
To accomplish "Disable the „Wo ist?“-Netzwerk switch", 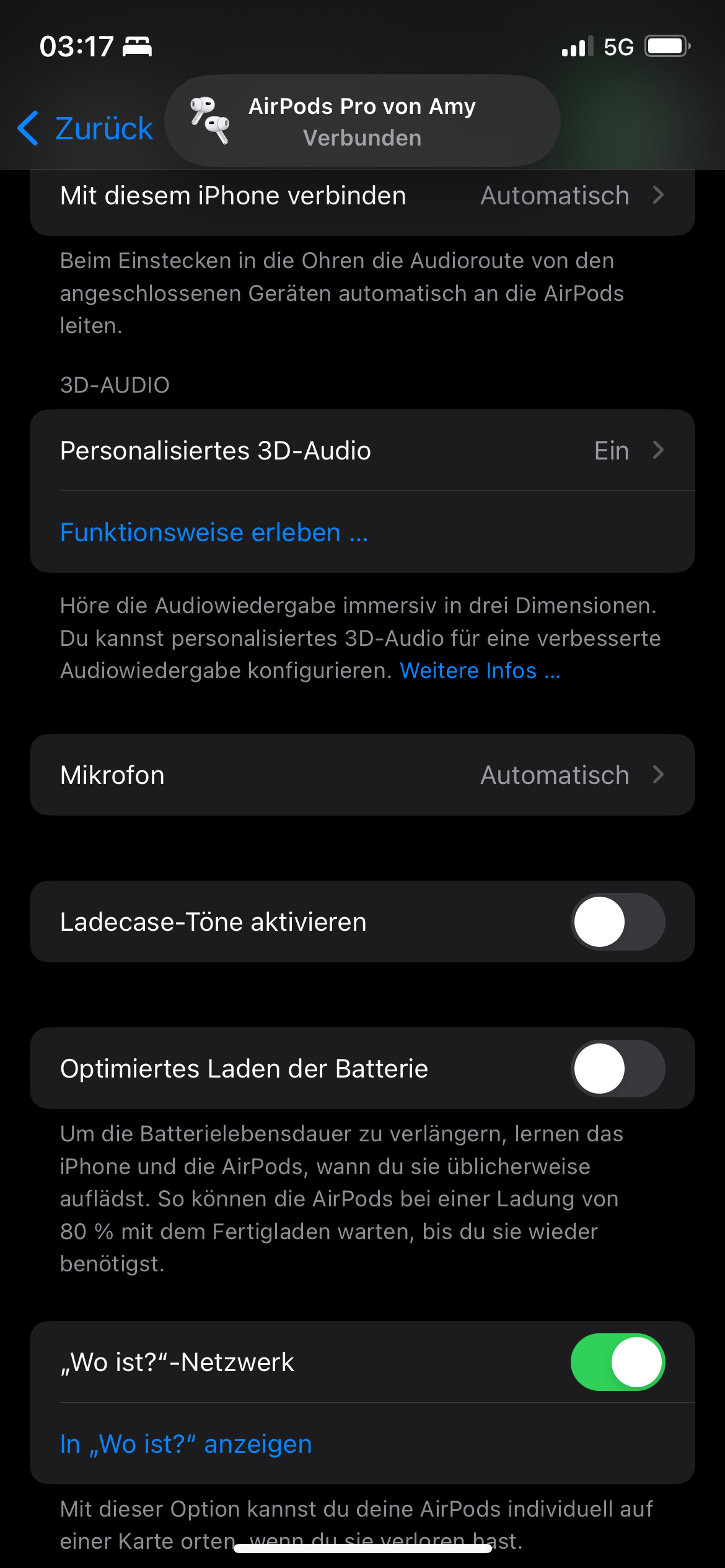I will tap(617, 1362).
